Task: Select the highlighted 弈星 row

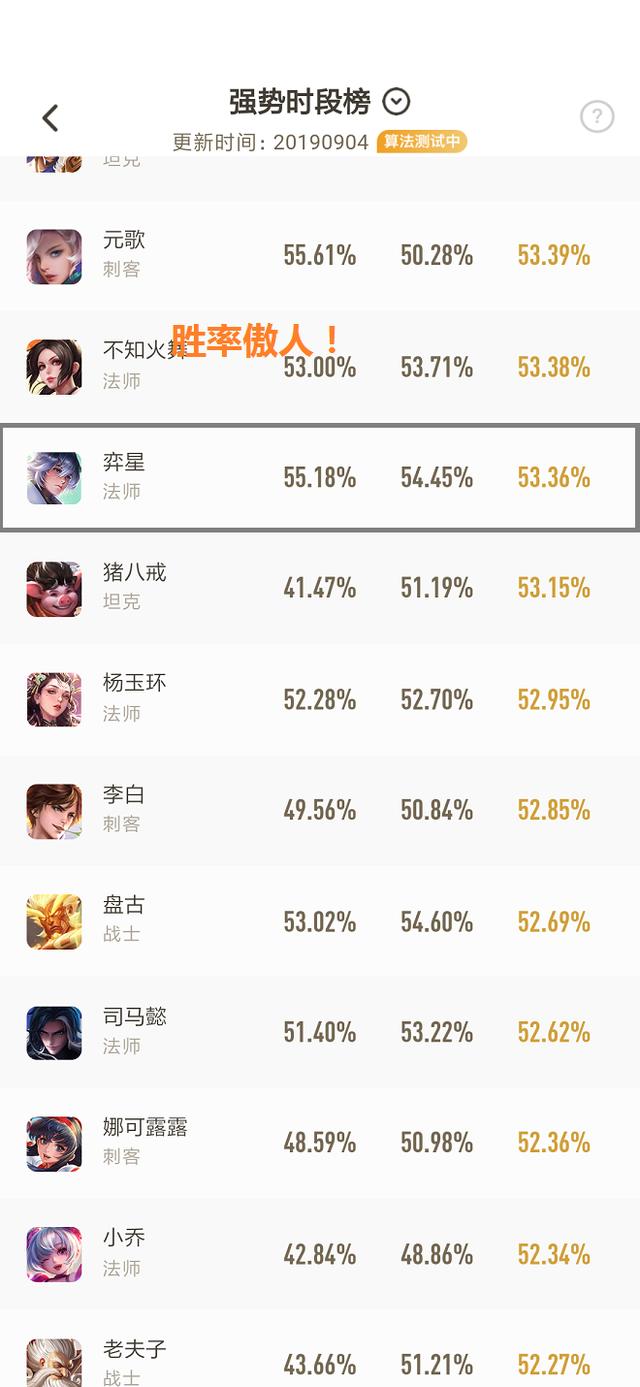Action: [320, 477]
